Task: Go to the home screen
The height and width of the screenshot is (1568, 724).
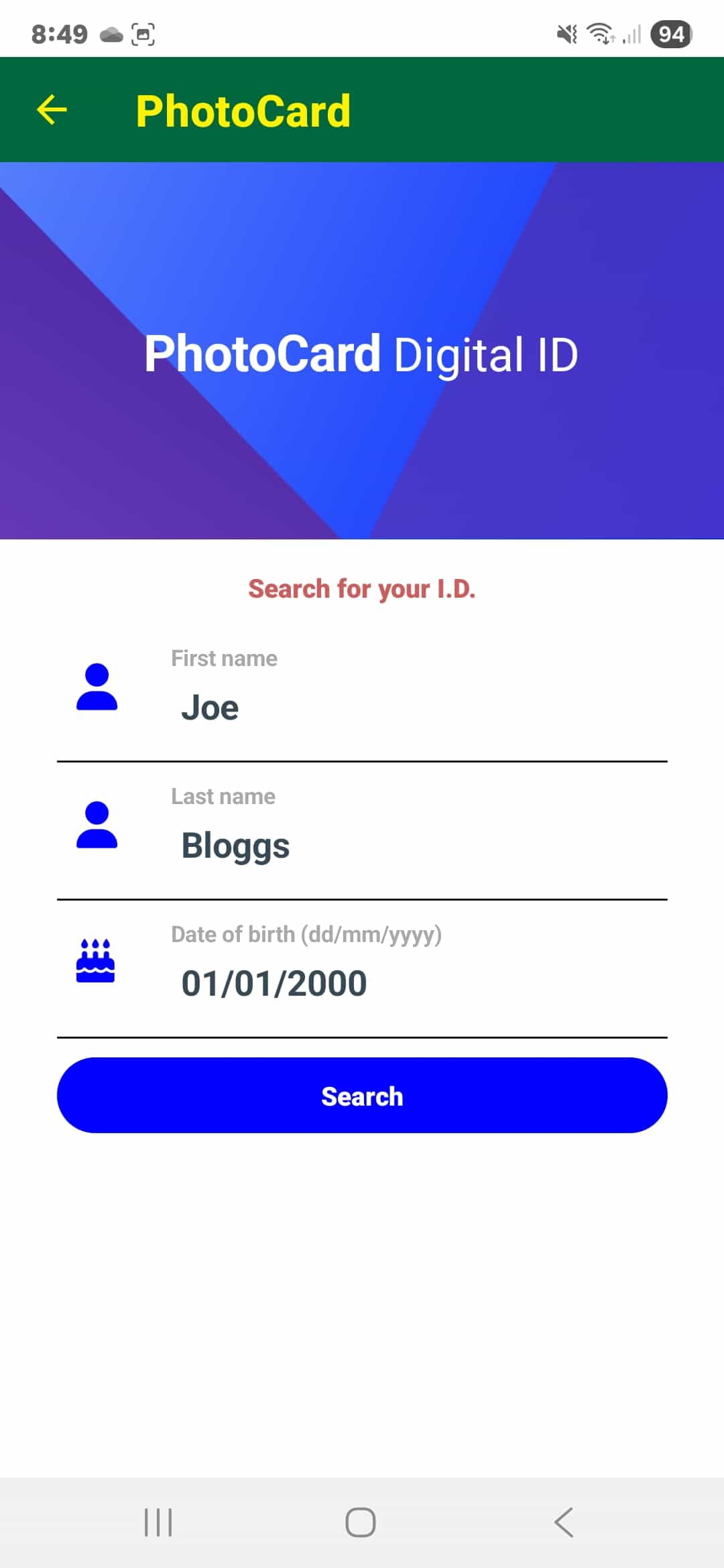Action: [x=361, y=1522]
